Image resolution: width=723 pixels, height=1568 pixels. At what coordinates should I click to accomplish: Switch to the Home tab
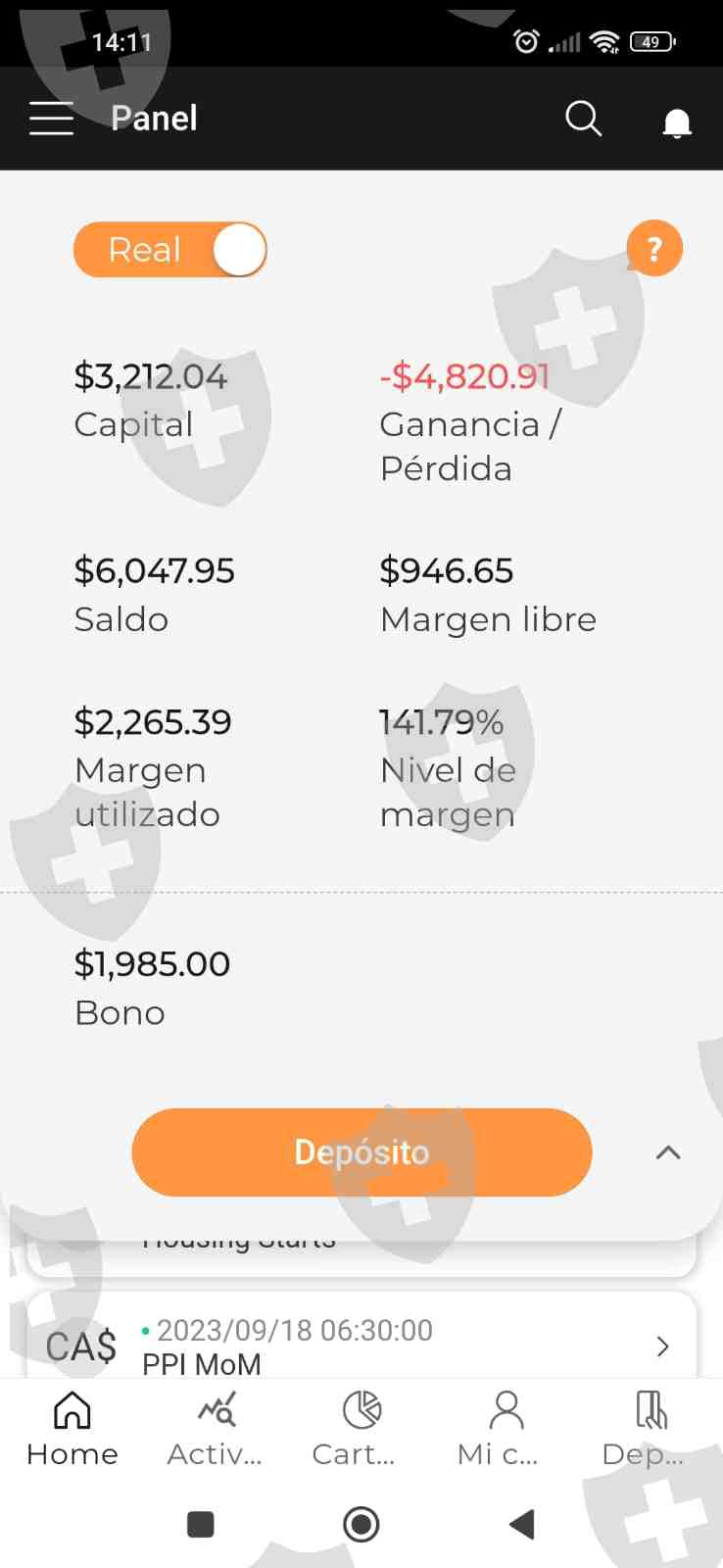coord(72,1428)
